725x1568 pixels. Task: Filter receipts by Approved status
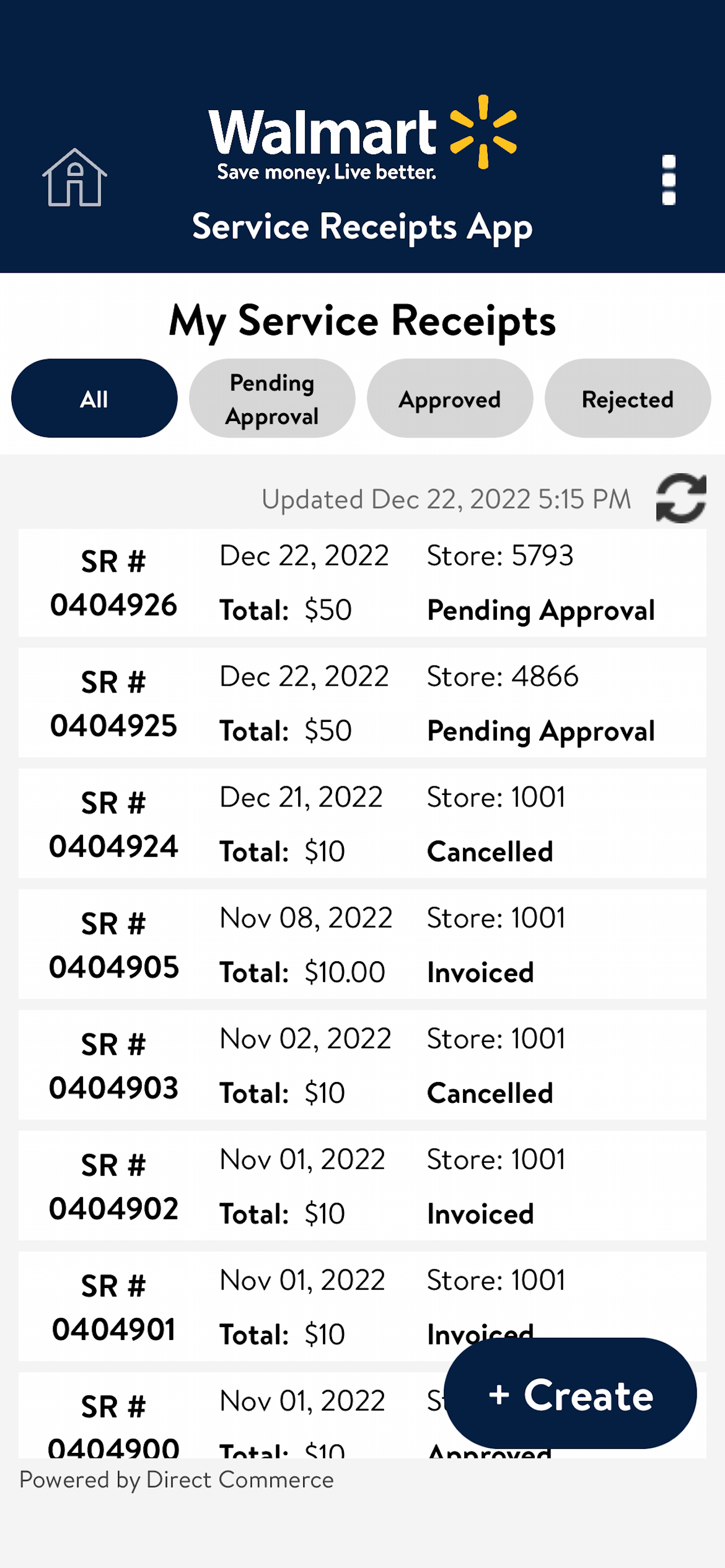(x=449, y=399)
